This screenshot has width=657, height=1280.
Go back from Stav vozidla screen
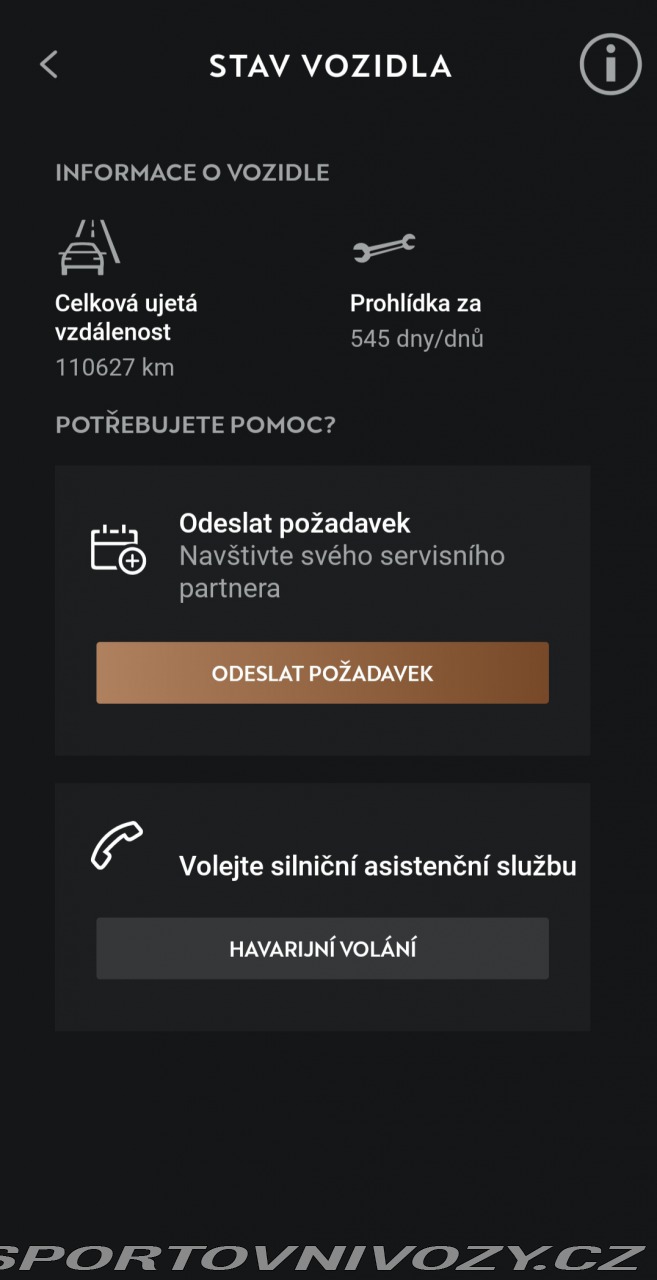coord(49,65)
